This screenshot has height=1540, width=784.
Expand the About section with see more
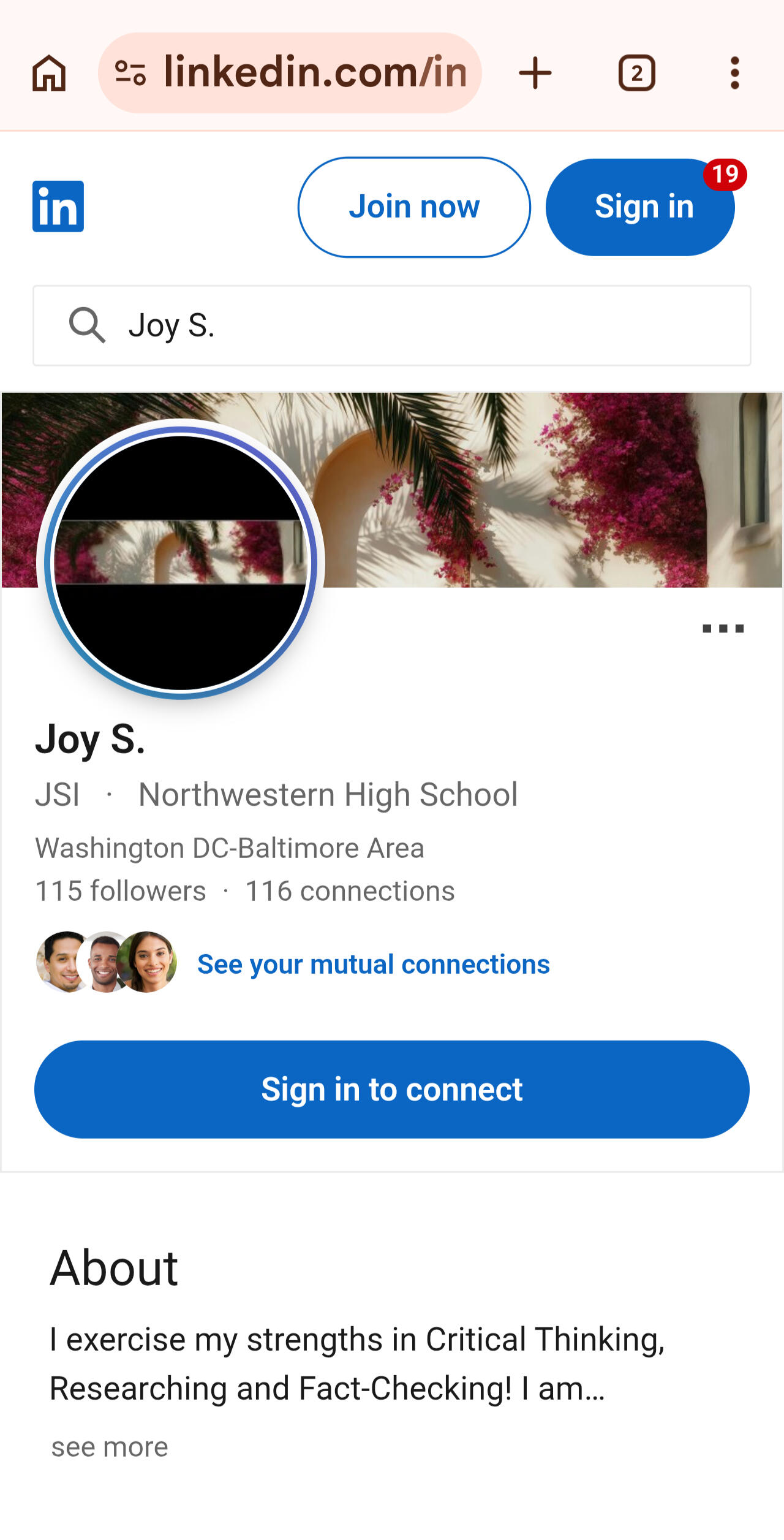click(110, 1447)
